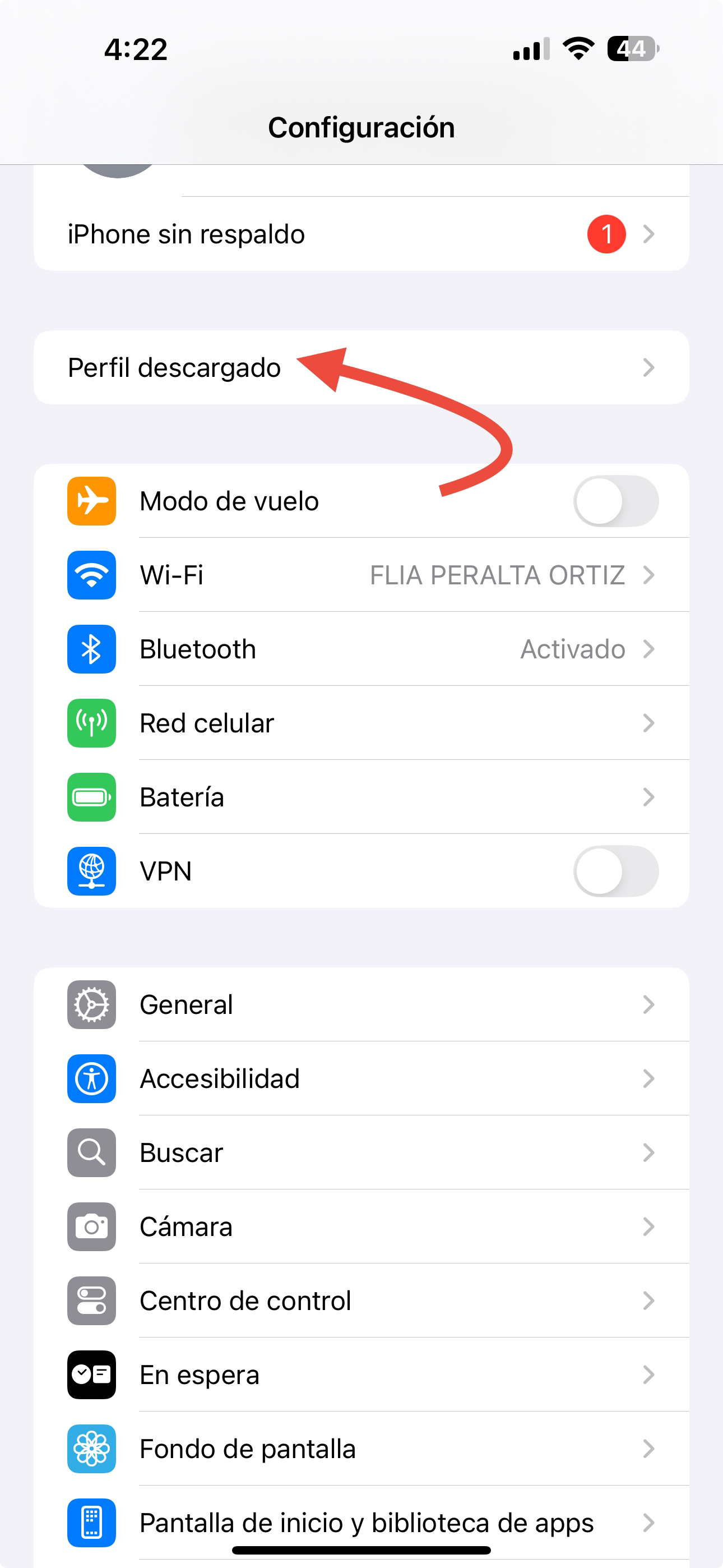Open En espera settings

(360, 1375)
